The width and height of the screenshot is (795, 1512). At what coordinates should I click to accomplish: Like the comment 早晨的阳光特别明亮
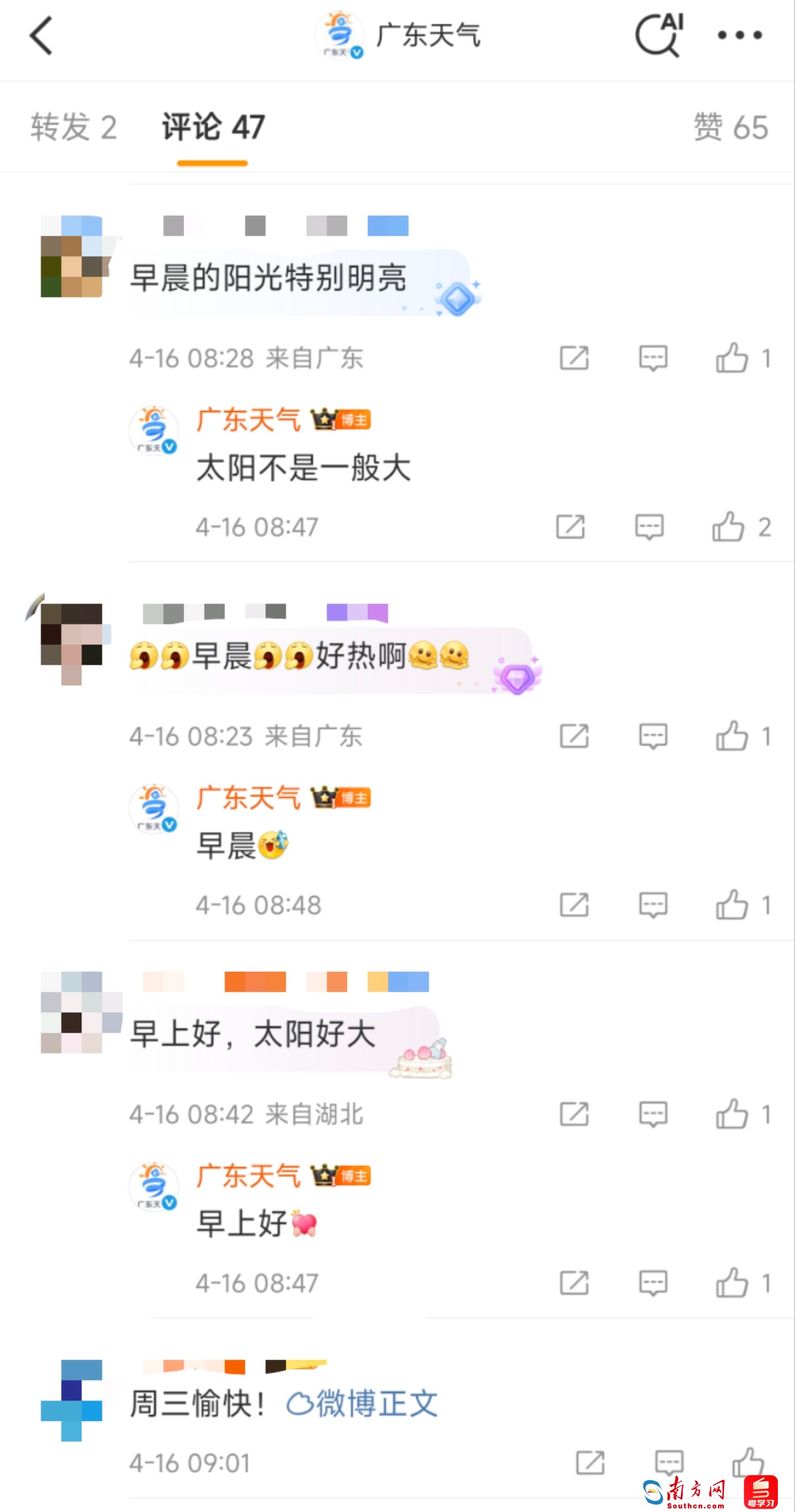[x=732, y=358]
